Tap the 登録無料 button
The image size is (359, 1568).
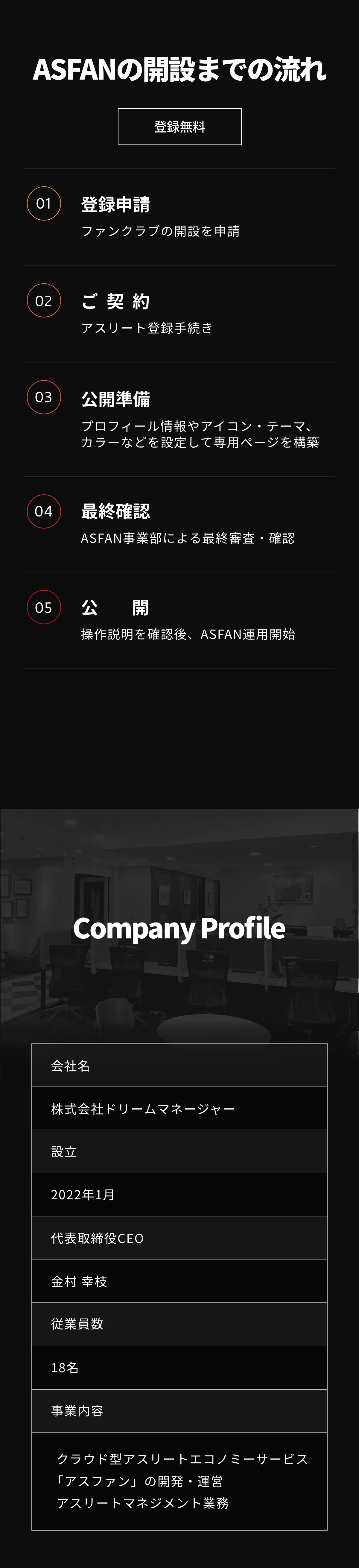click(x=180, y=127)
